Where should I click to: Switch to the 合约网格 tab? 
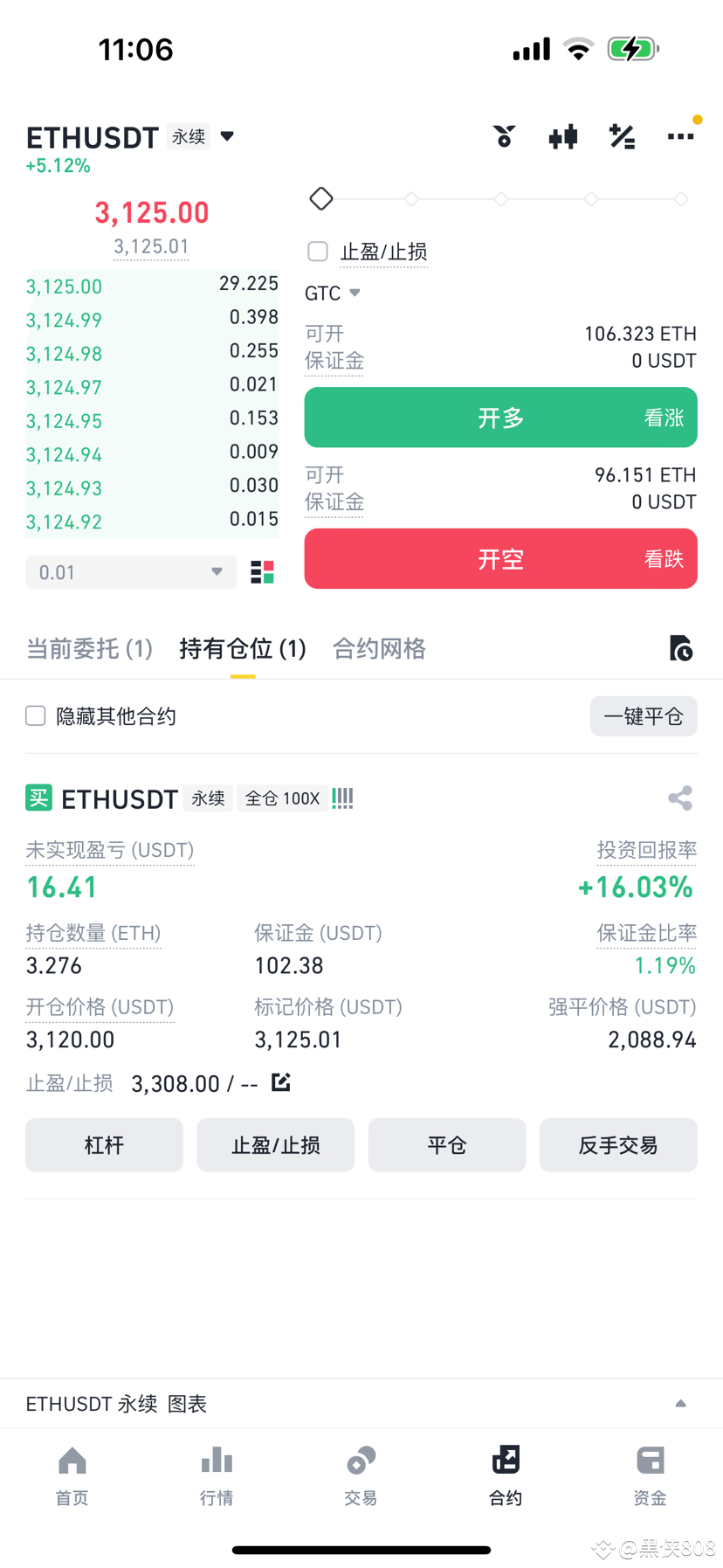379,648
